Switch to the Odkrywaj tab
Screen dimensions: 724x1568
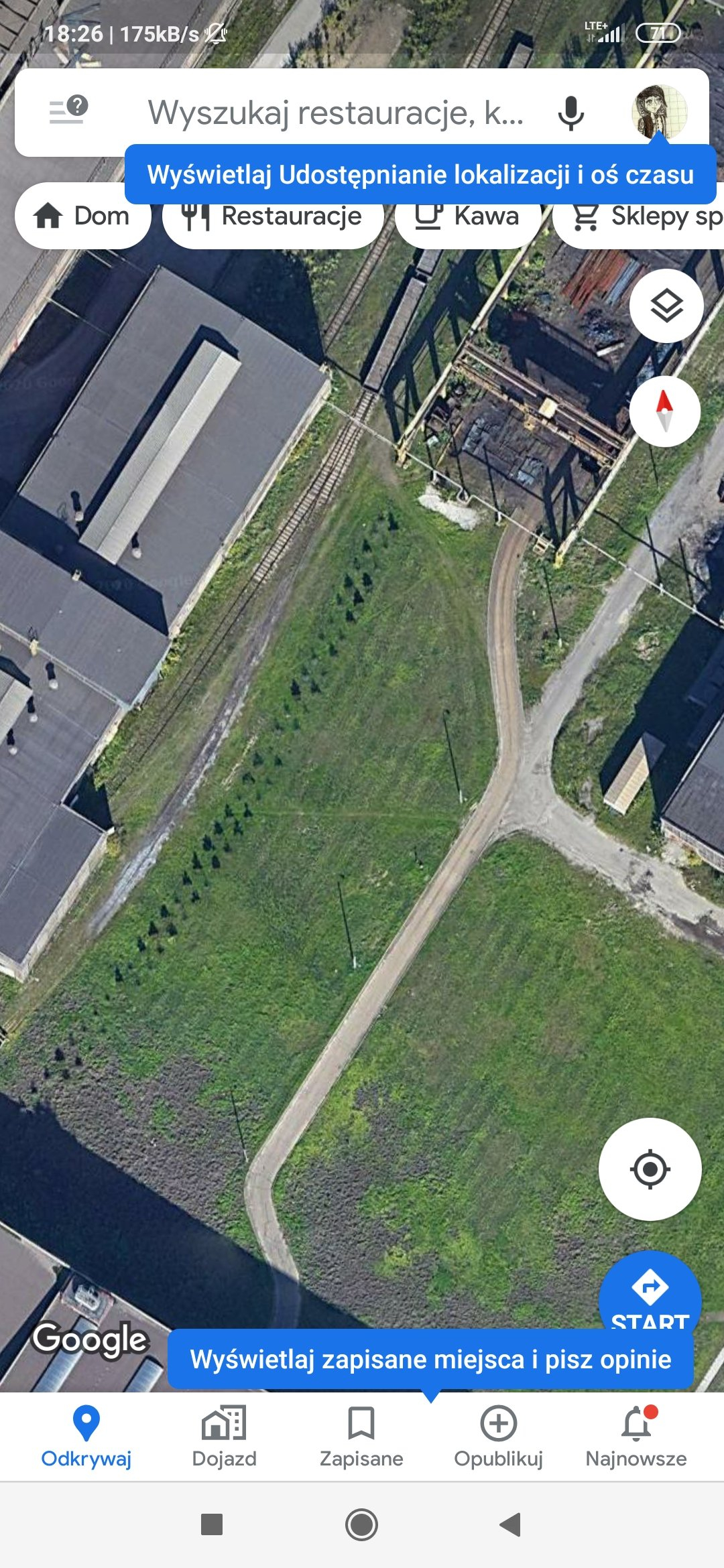coord(86,1437)
